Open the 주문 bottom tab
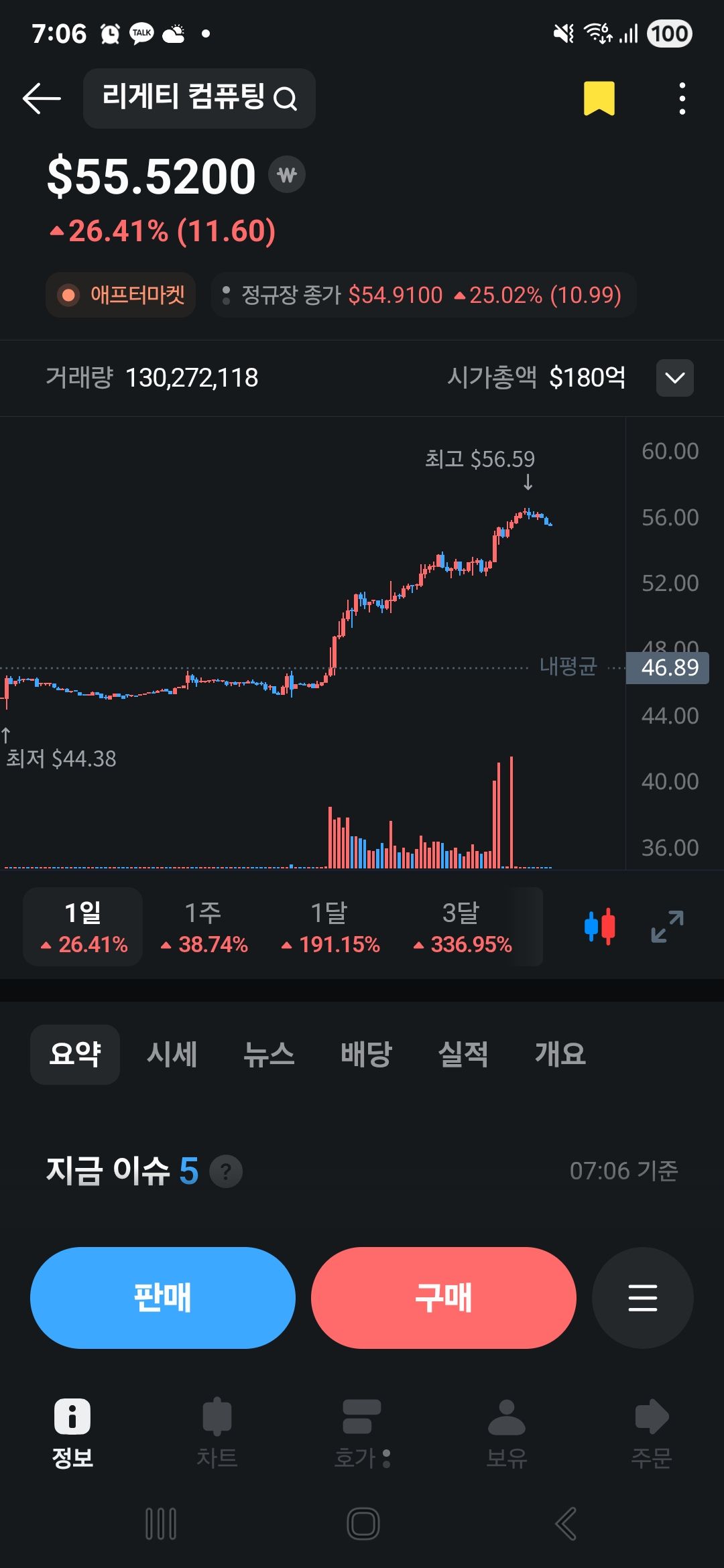Viewport: 724px width, 1568px height. coord(651,1432)
